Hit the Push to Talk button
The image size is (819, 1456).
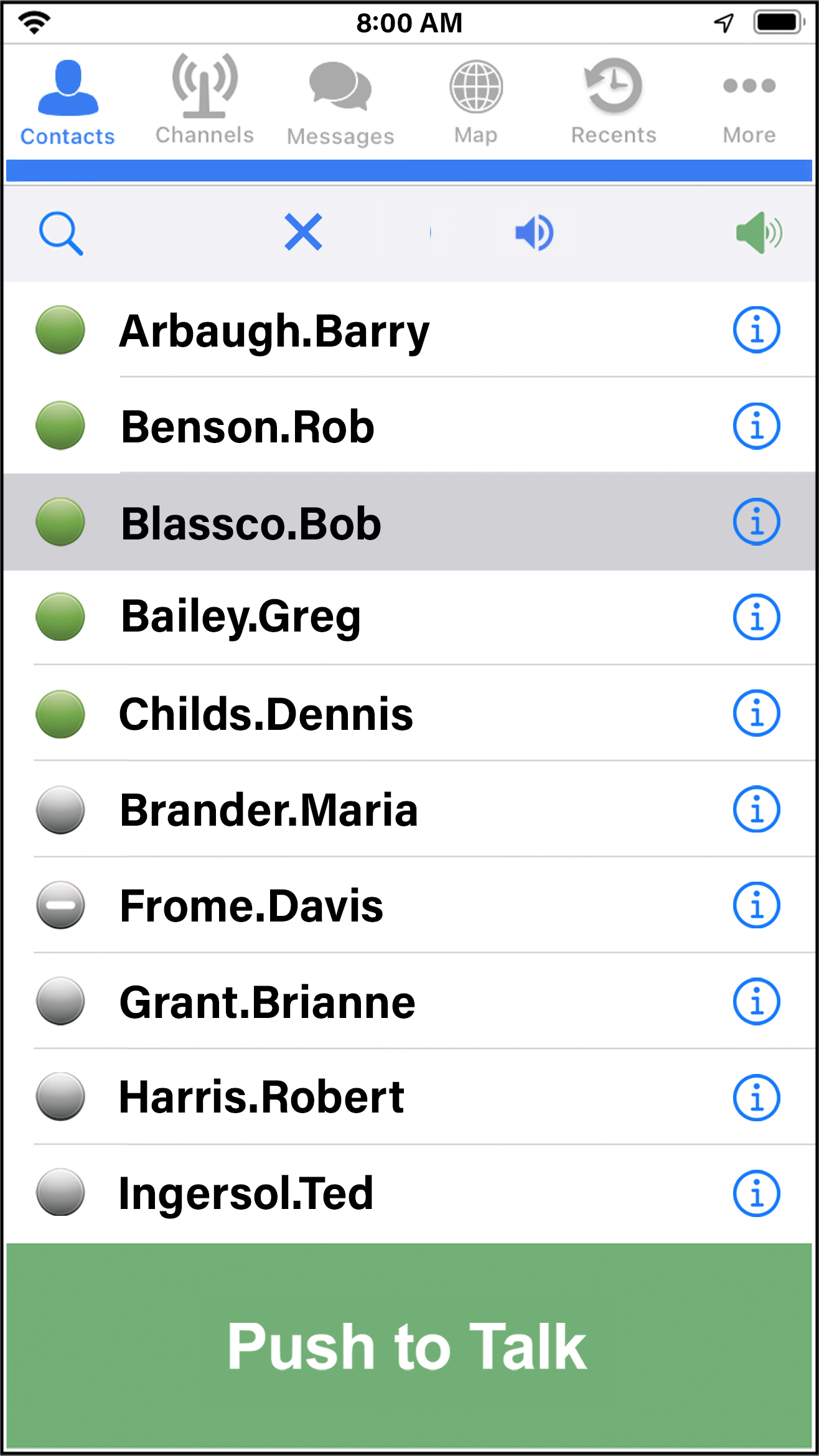[409, 1346]
